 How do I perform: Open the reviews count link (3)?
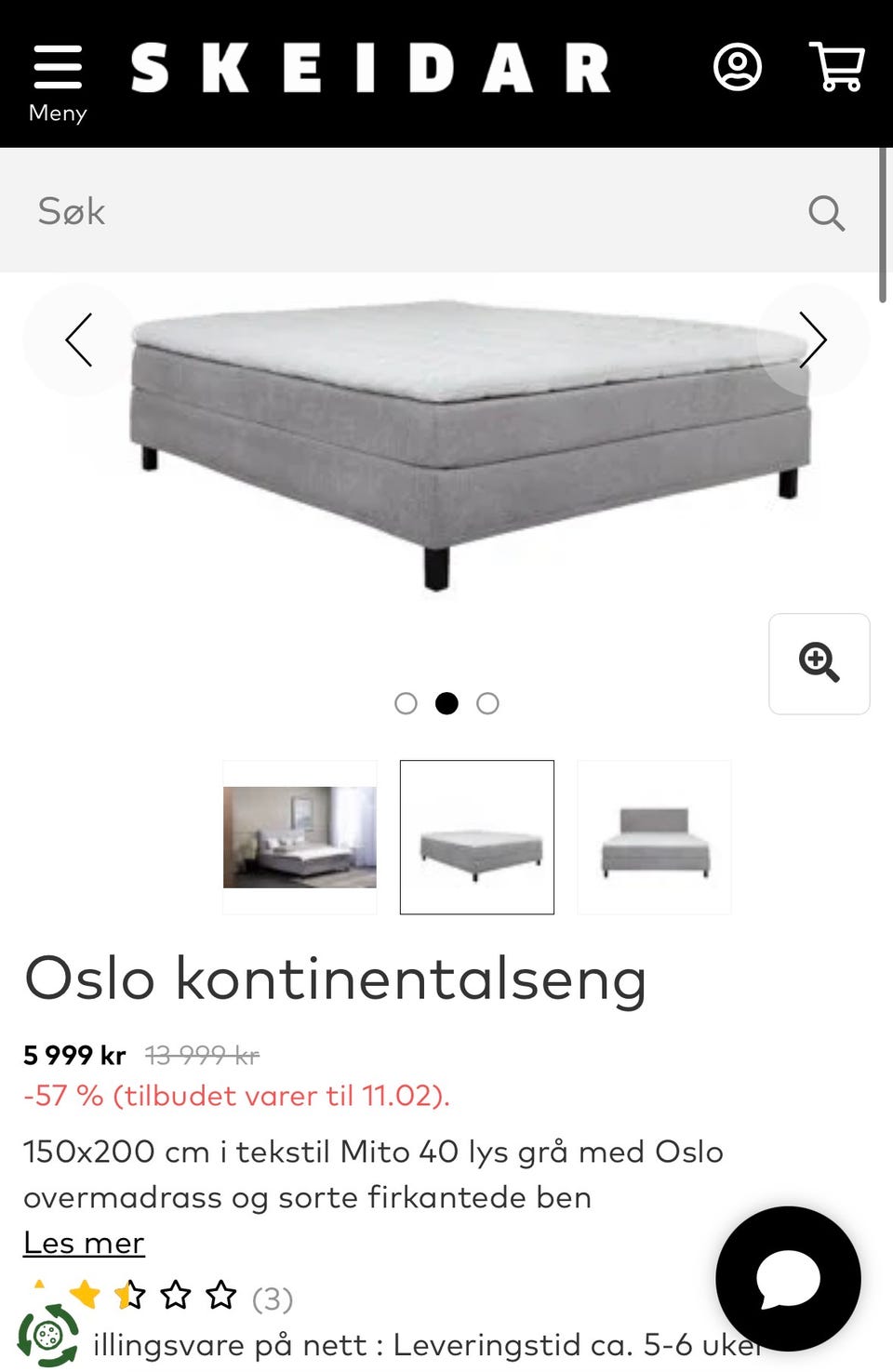coord(273,1299)
